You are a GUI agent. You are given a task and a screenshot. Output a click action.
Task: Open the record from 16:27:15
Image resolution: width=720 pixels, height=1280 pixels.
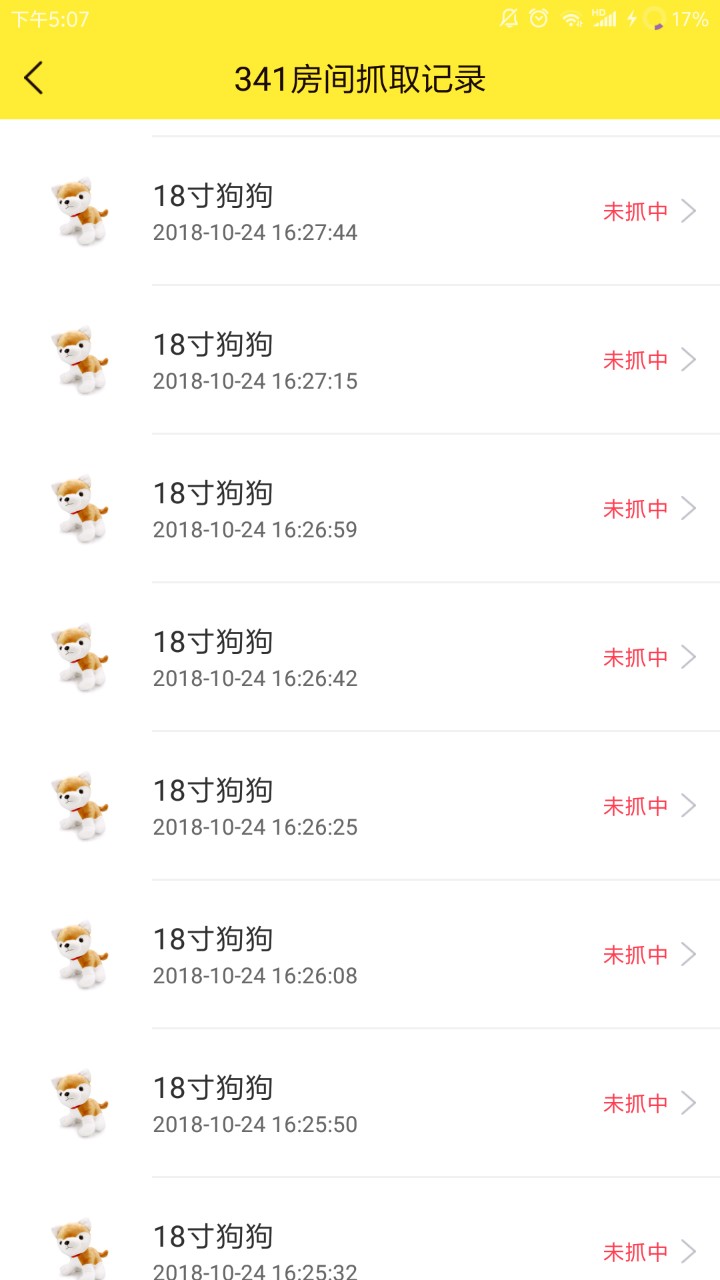[360, 360]
